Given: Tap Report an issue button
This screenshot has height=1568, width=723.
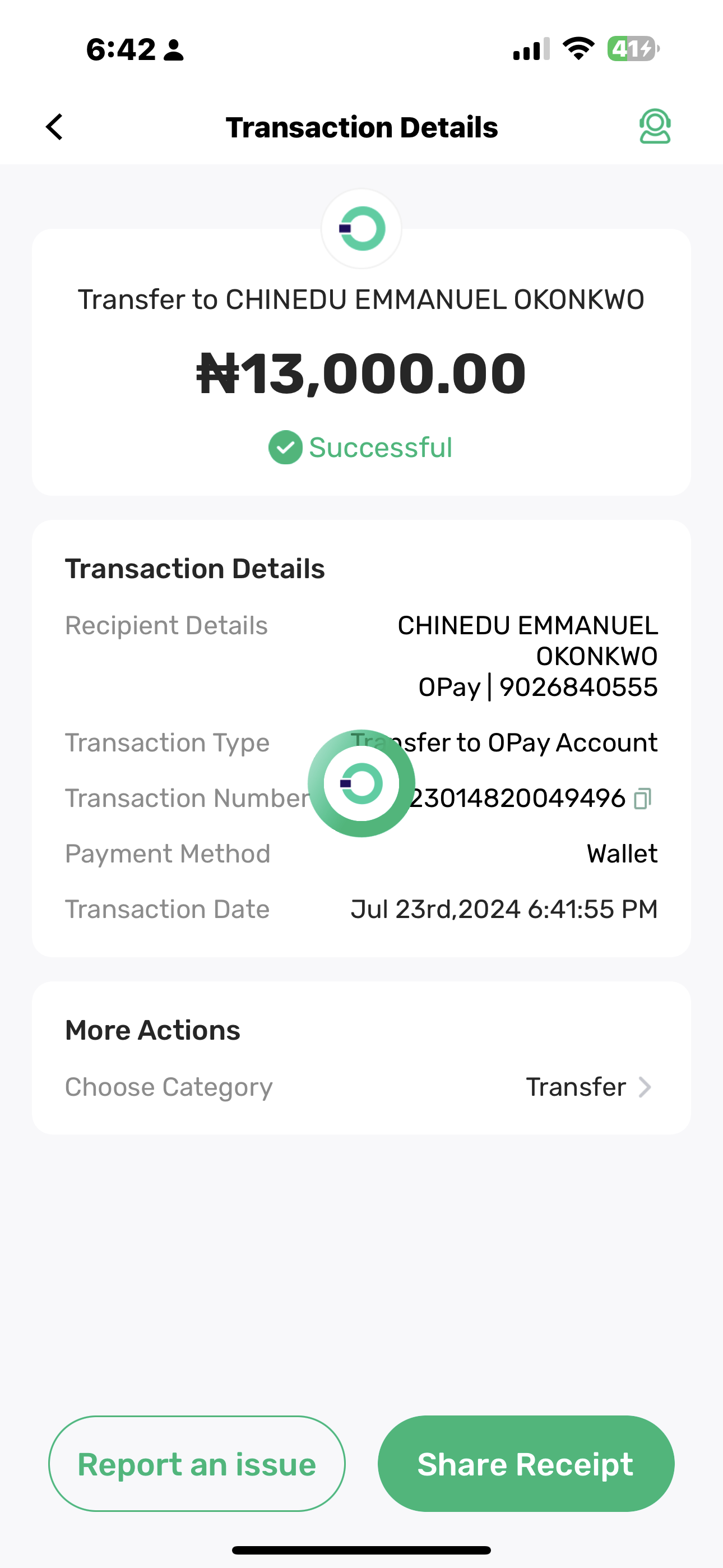Looking at the screenshot, I should tap(197, 1464).
